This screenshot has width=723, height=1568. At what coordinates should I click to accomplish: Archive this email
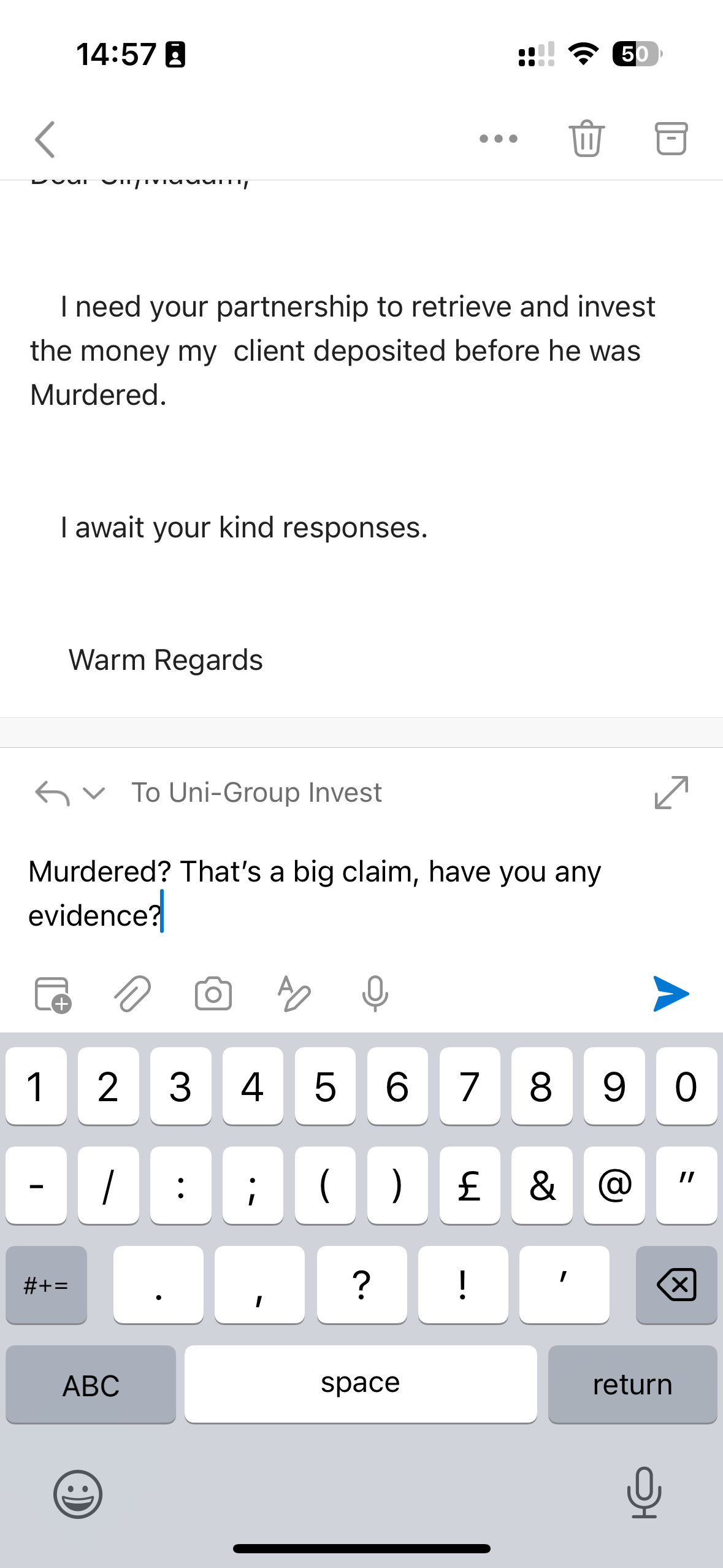[671, 139]
